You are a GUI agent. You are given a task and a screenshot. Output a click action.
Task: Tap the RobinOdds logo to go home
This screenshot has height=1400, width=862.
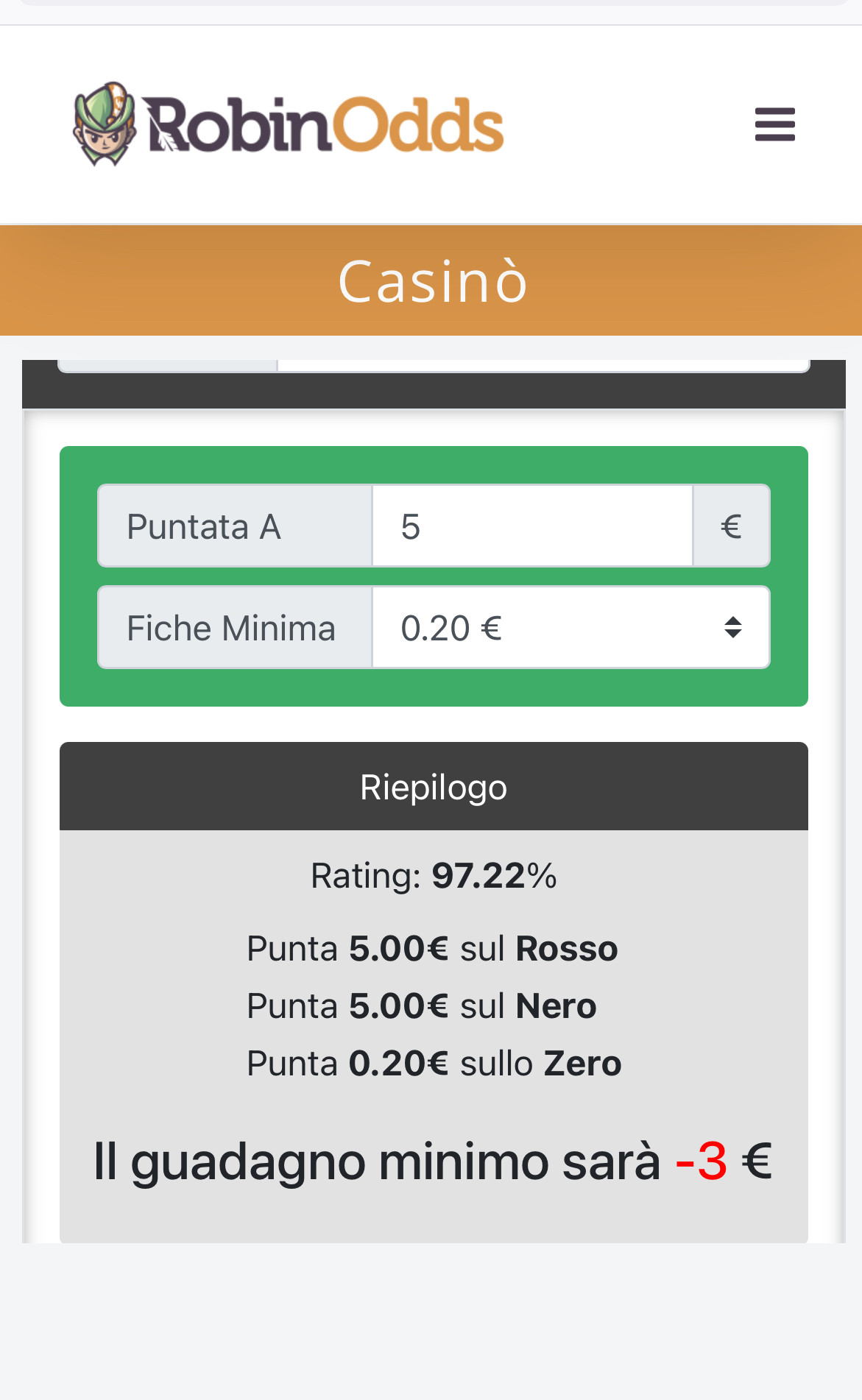[289, 124]
